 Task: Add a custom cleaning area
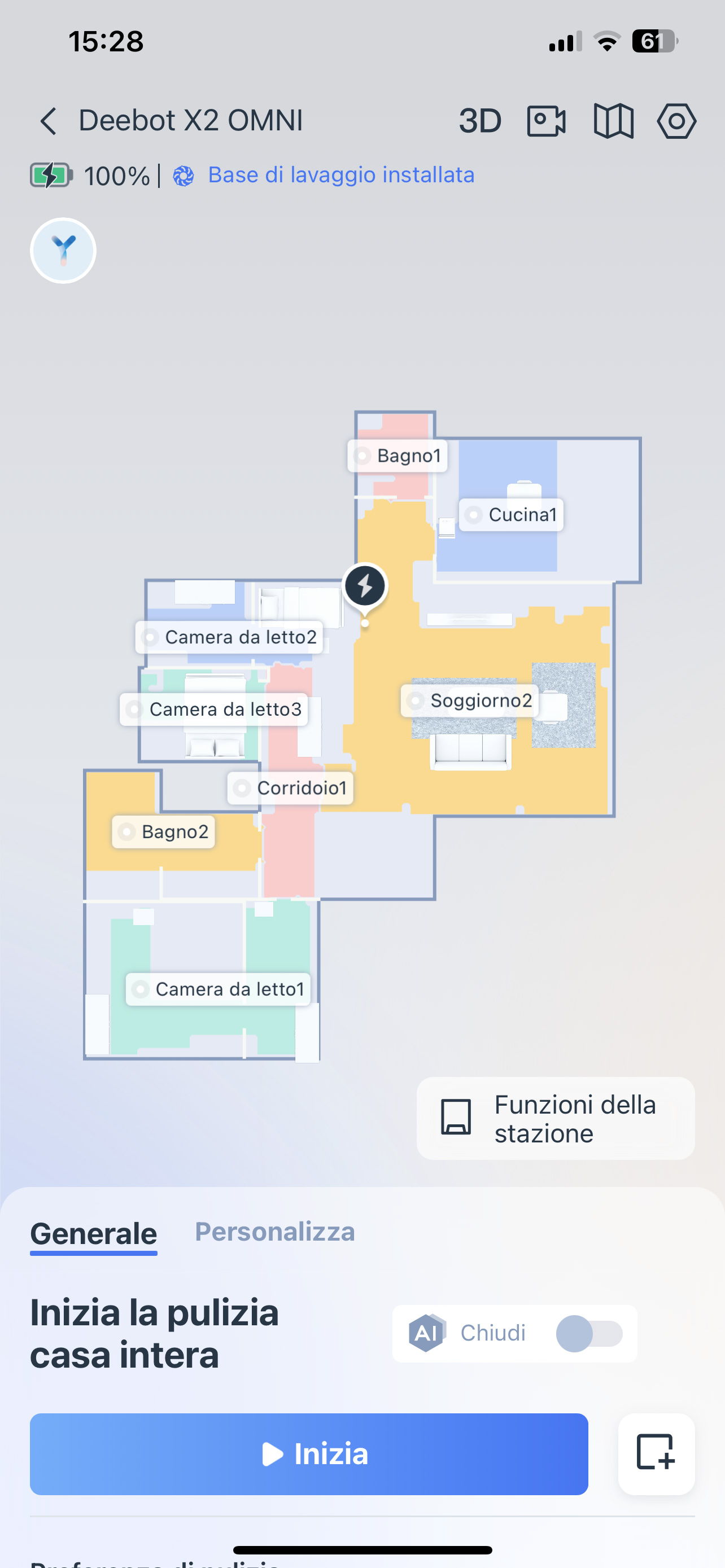656,1454
